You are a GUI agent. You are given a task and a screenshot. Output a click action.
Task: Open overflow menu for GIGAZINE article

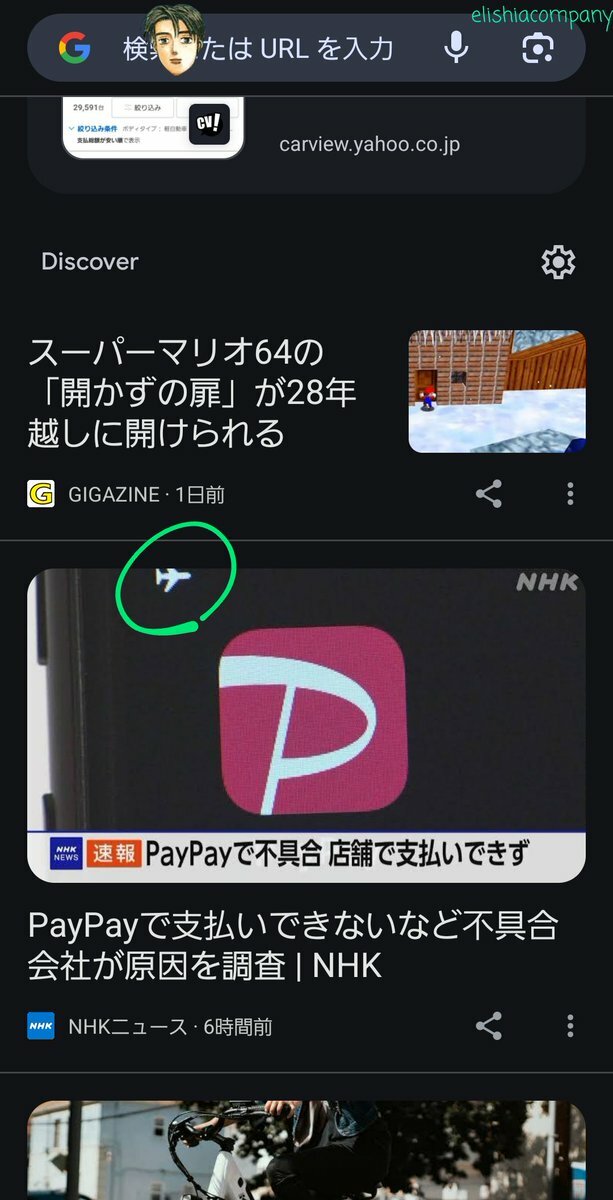click(570, 493)
